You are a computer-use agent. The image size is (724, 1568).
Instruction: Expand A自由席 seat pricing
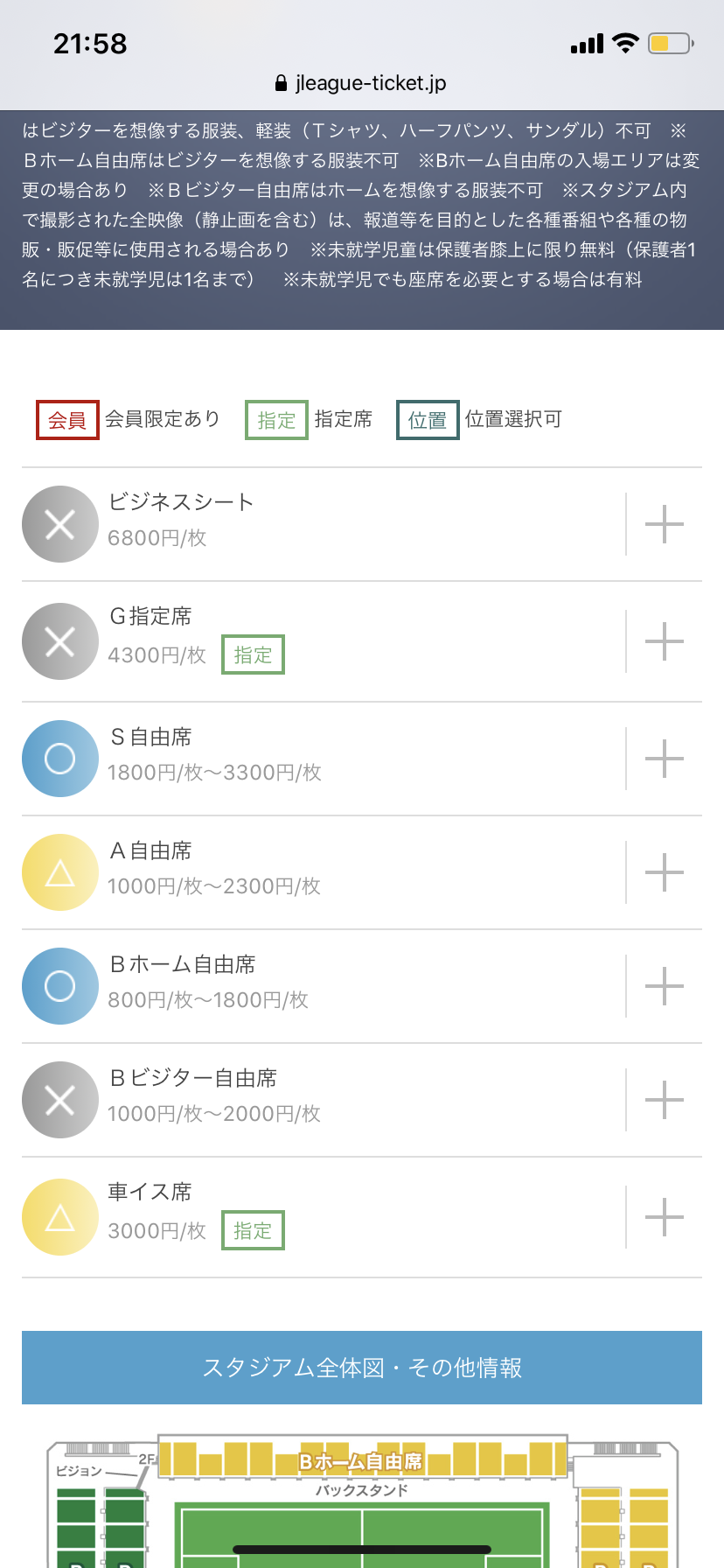click(x=664, y=872)
